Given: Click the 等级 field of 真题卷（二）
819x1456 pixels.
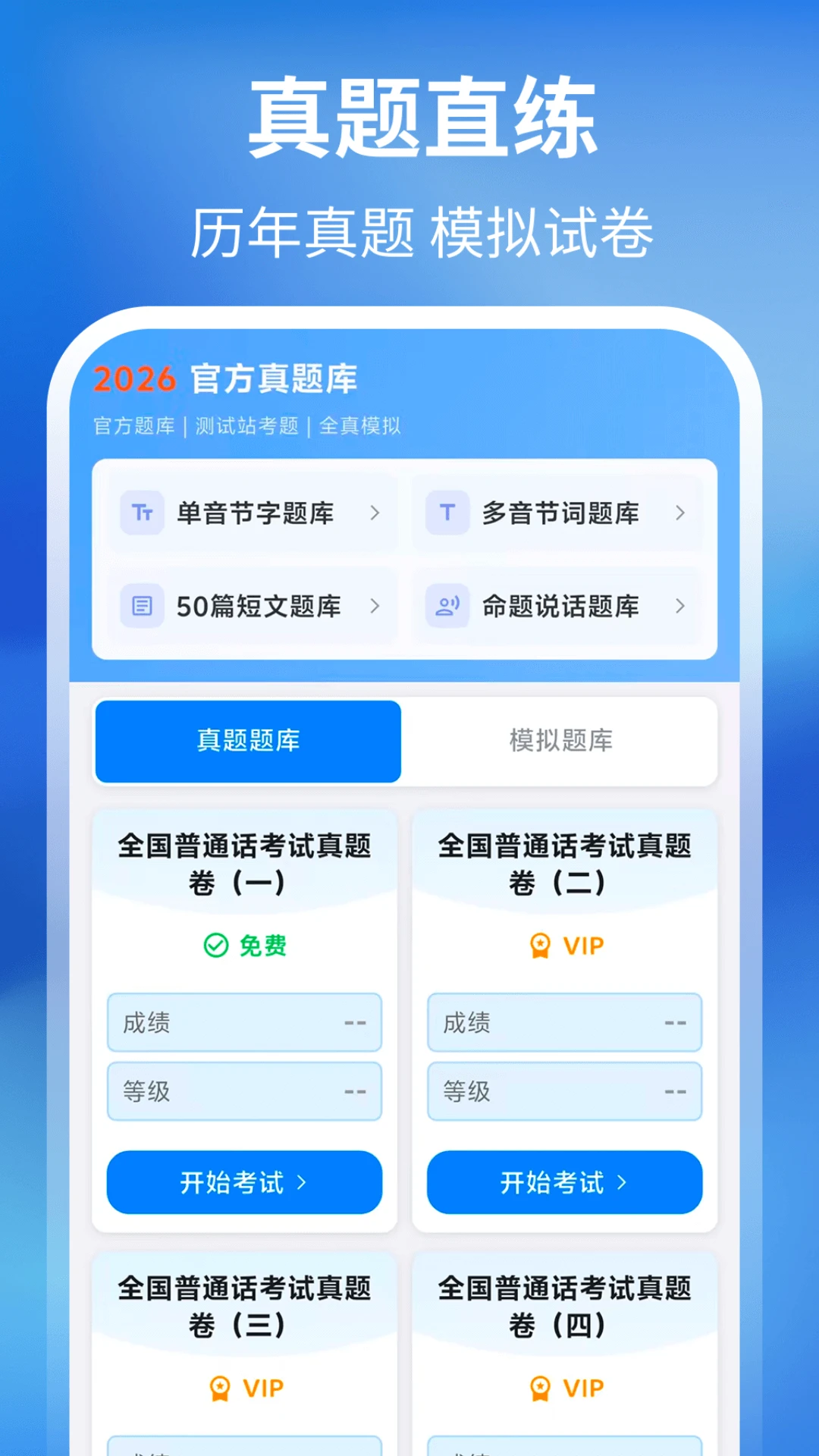Looking at the screenshot, I should coord(564,1091).
